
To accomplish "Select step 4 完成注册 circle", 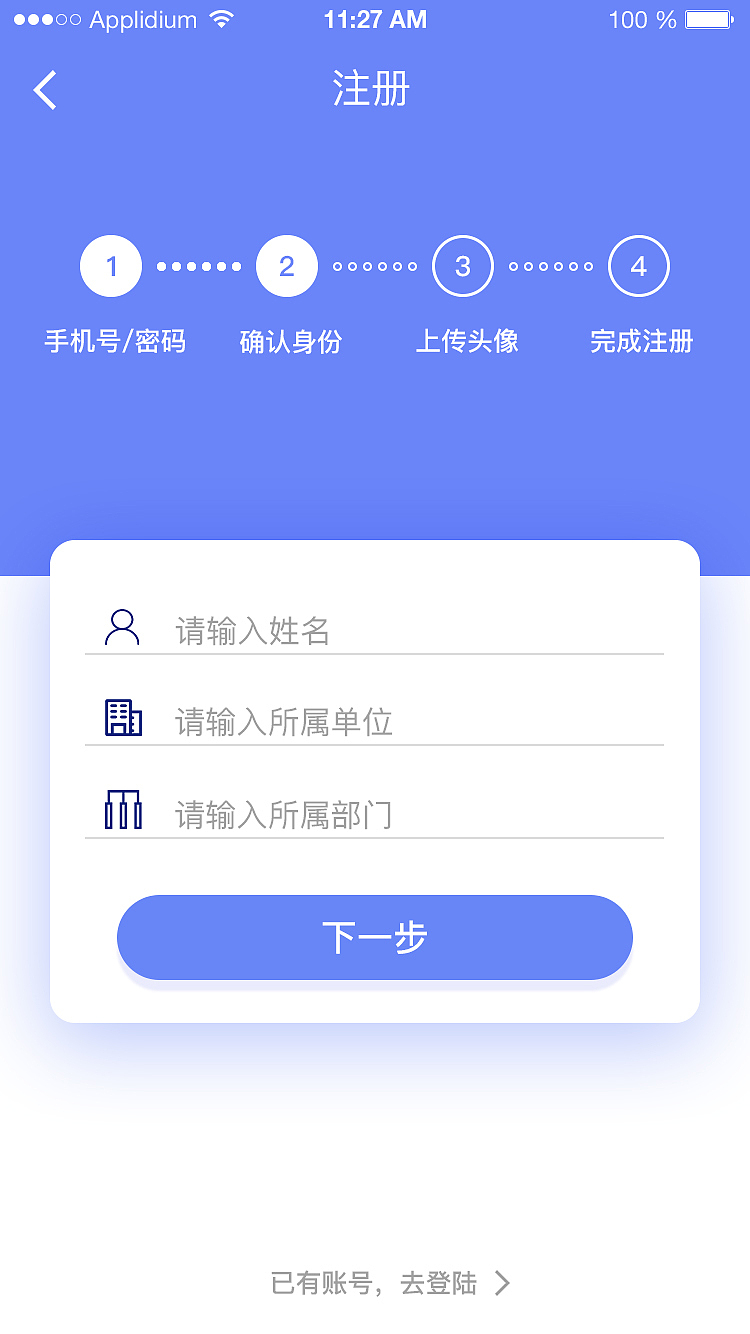I will click(x=639, y=266).
